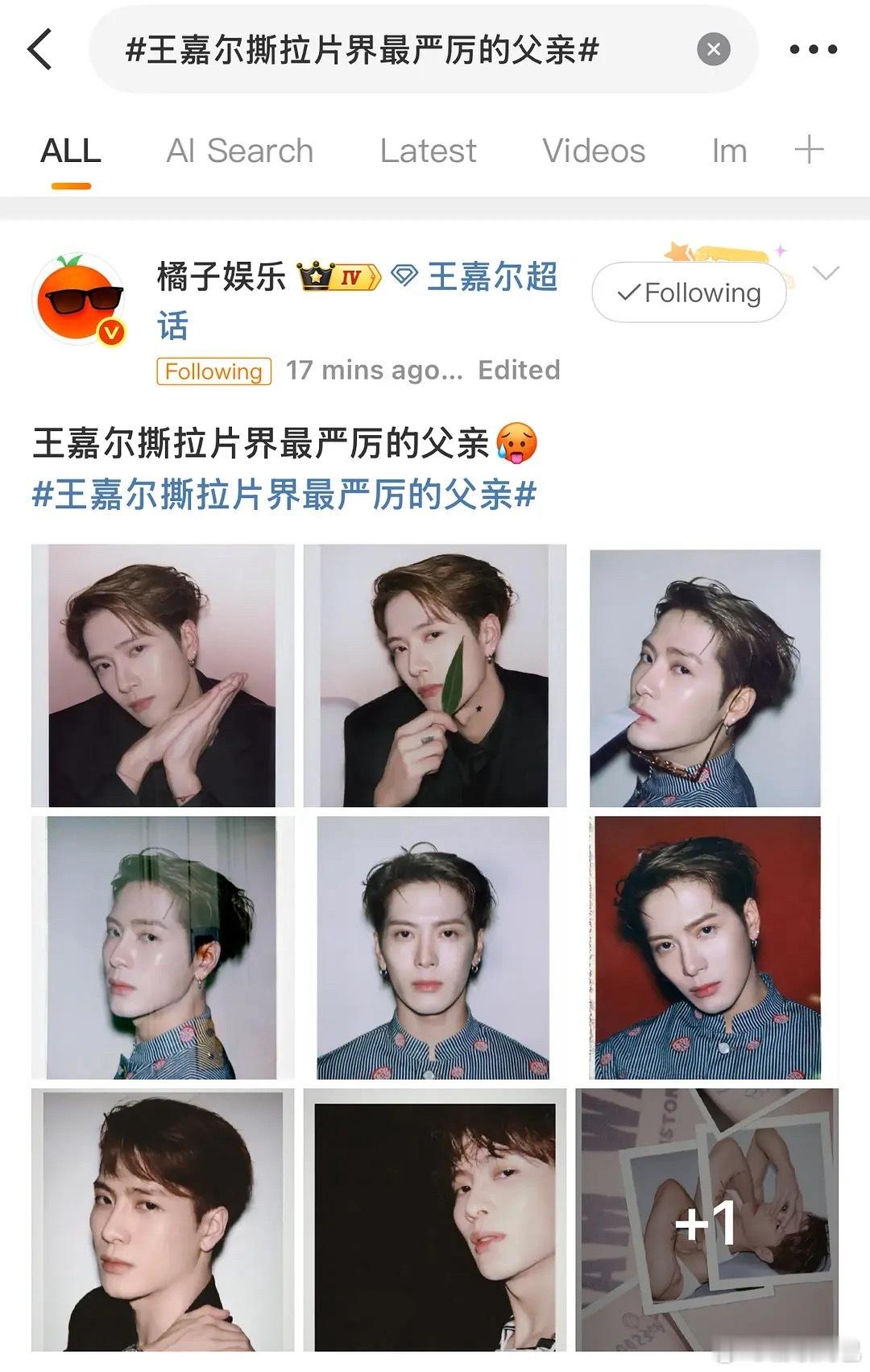Open the AI Search tab
Image resolution: width=870 pixels, height=1372 pixels.
(x=239, y=150)
